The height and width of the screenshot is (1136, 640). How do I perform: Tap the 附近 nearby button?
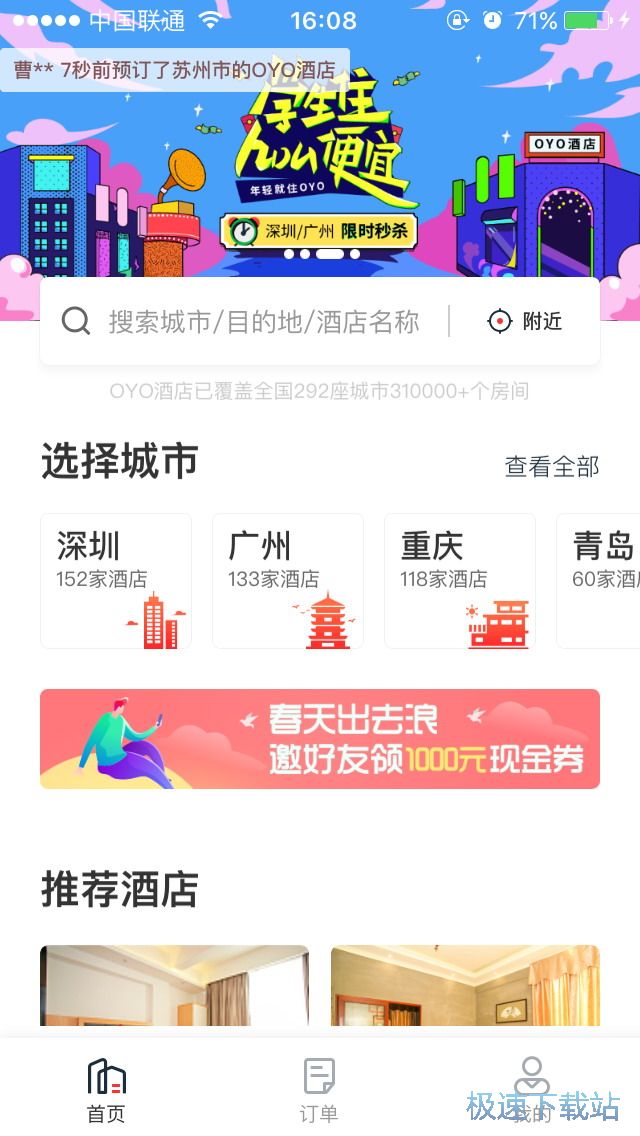pos(526,321)
